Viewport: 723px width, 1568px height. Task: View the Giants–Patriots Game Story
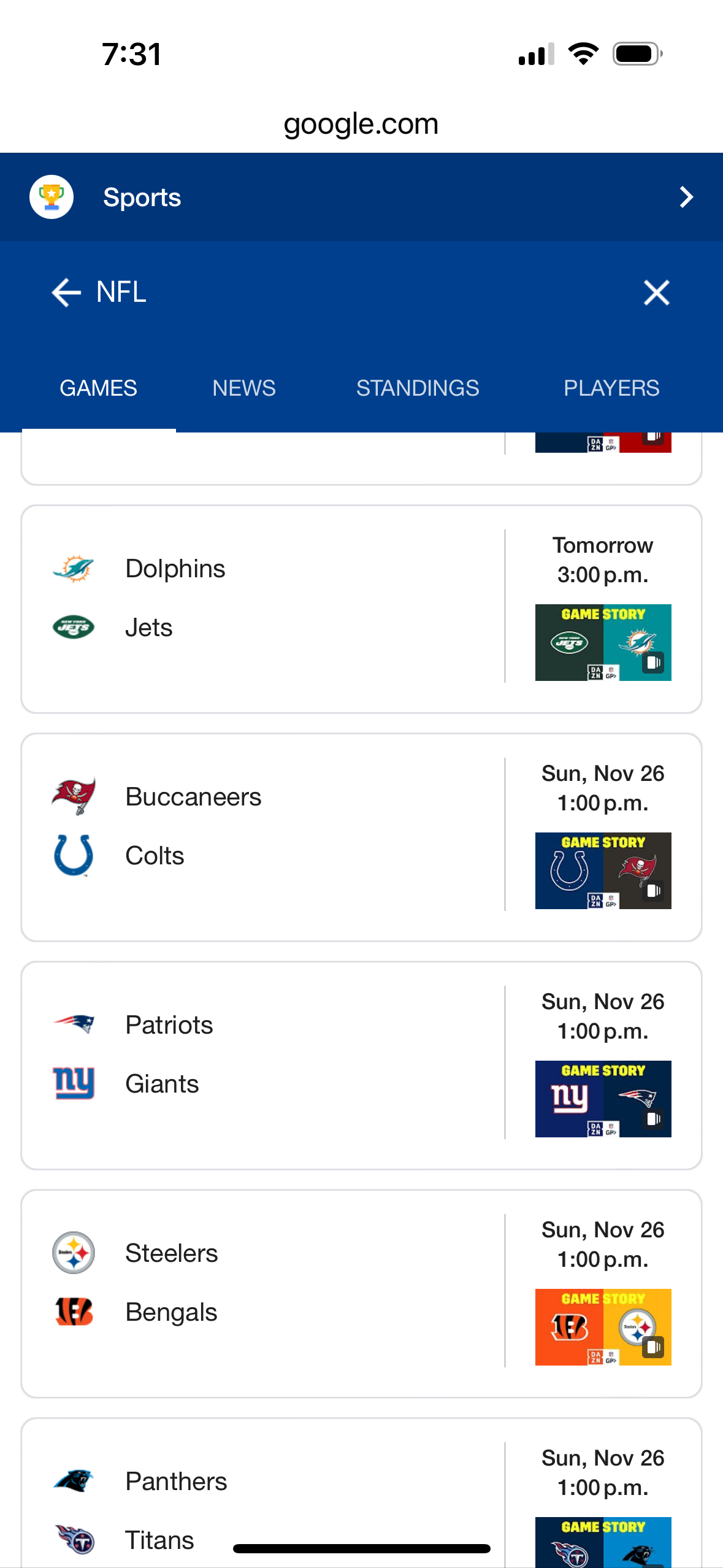click(603, 1099)
